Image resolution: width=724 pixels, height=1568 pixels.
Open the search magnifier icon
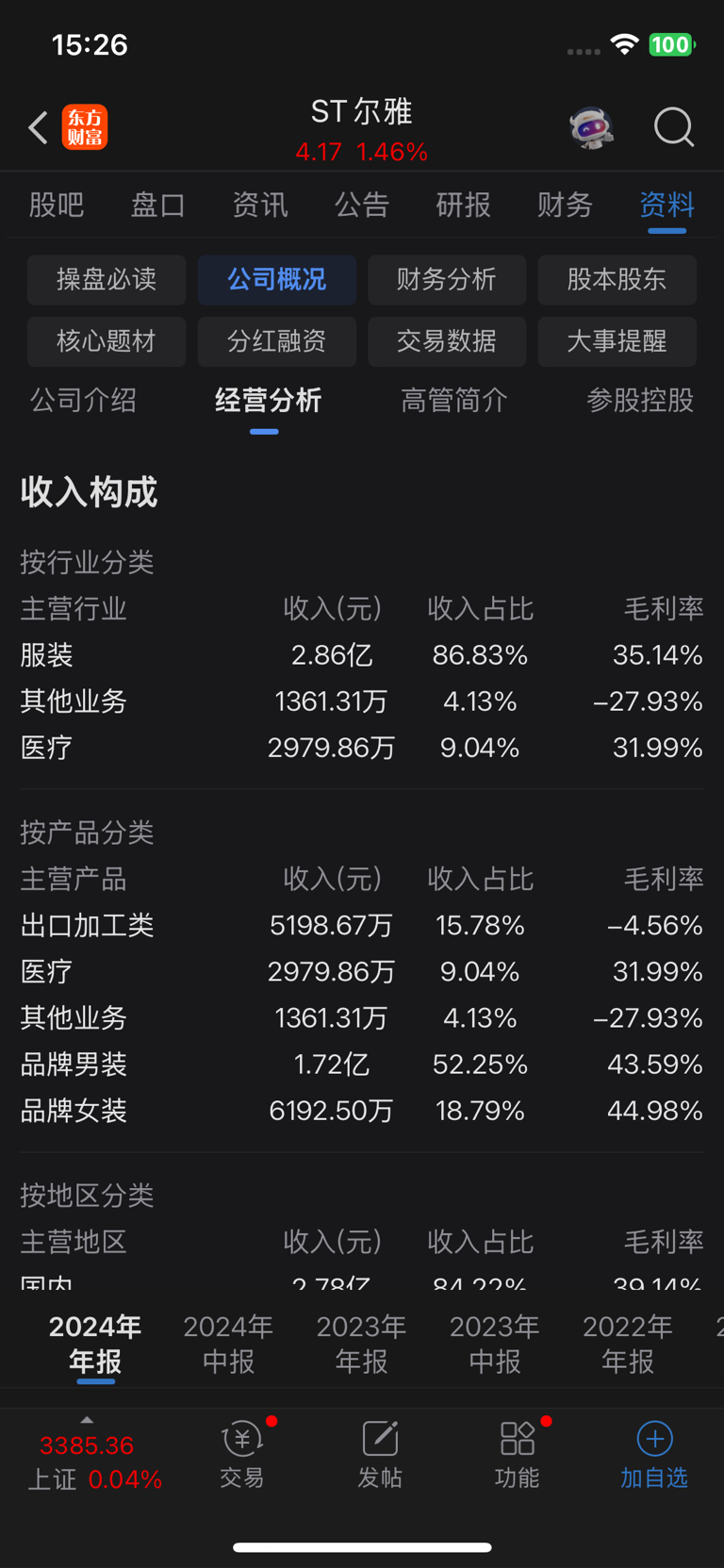(x=674, y=127)
